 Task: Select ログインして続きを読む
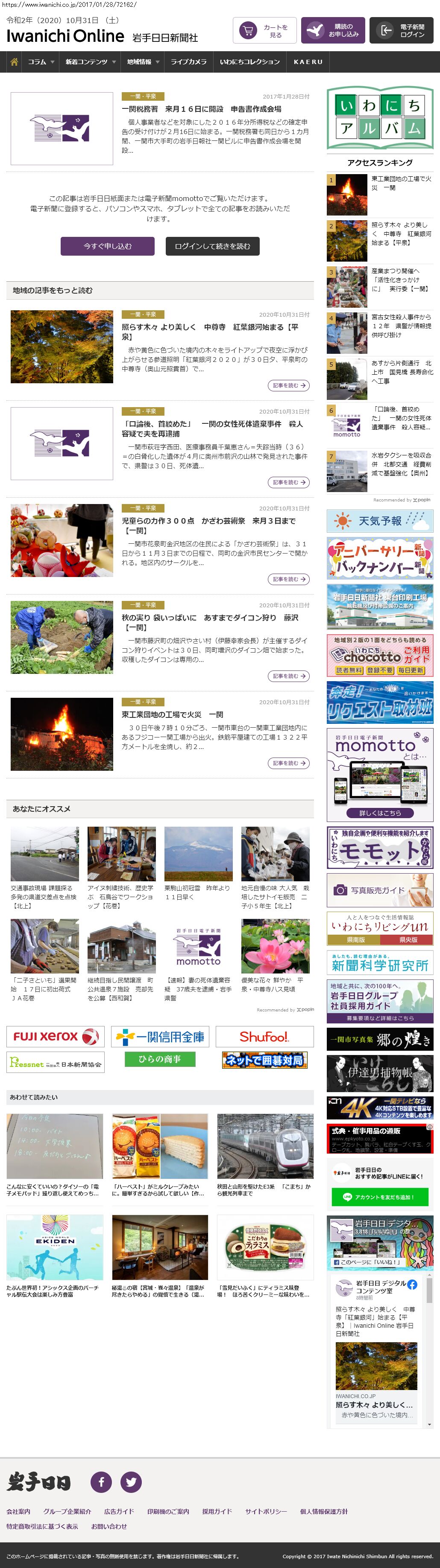coord(212,247)
